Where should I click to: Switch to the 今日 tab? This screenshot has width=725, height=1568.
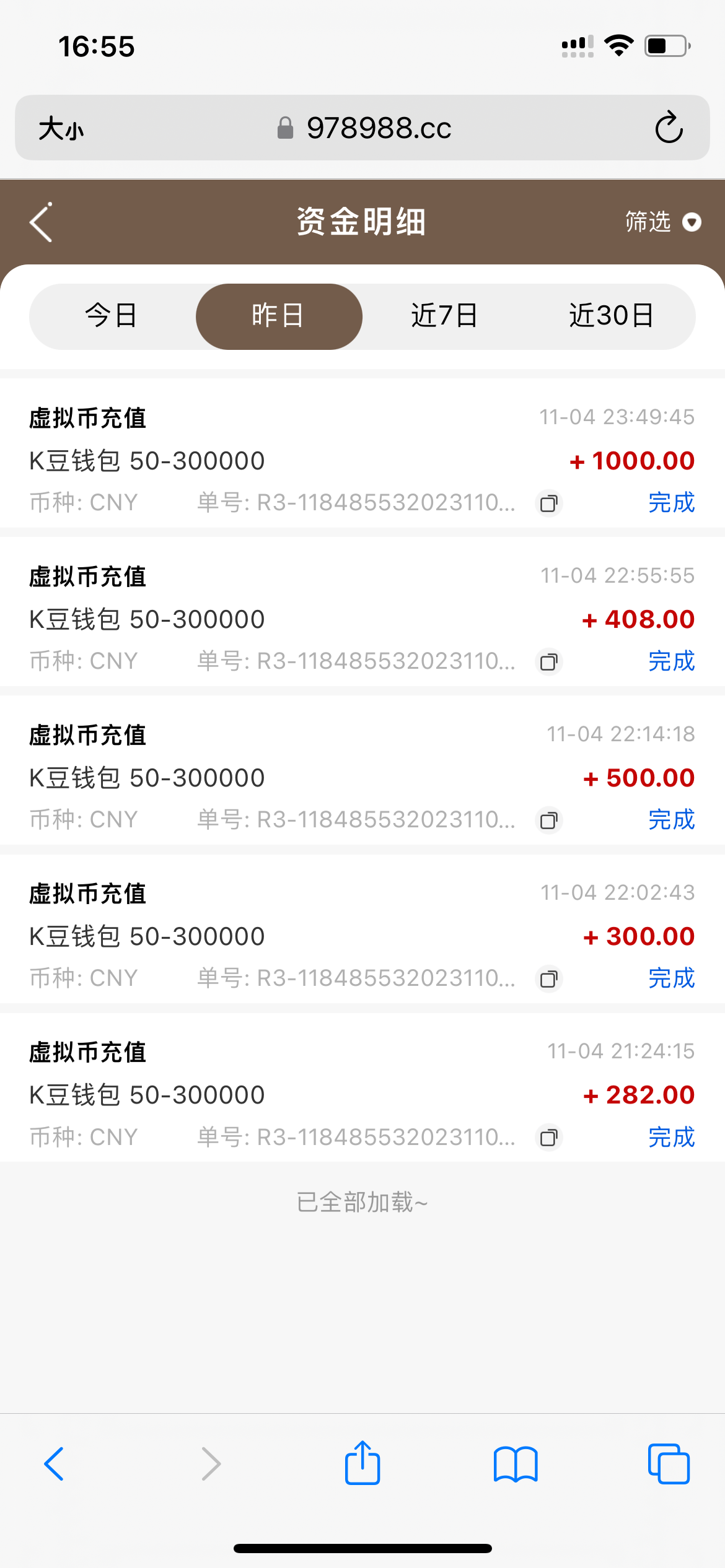pos(112,316)
